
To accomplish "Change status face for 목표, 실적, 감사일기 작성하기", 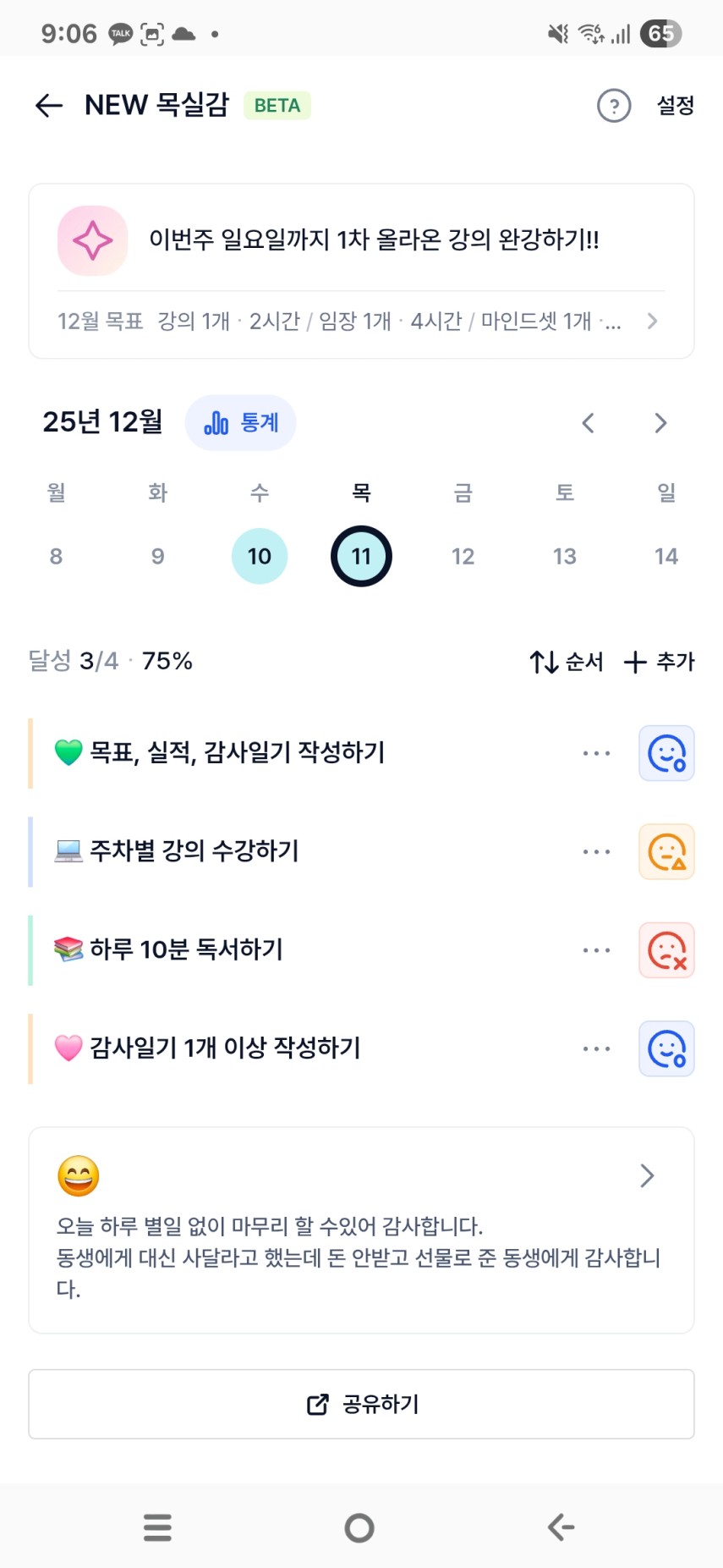I will click(666, 753).
